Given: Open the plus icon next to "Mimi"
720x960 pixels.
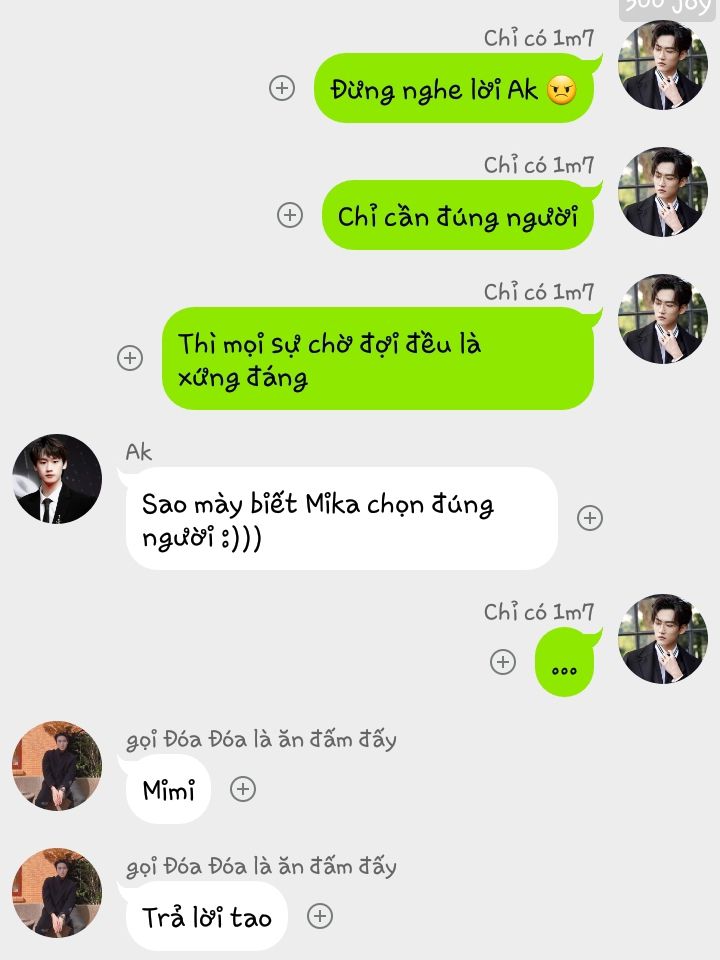Looking at the screenshot, I should (x=243, y=789).
